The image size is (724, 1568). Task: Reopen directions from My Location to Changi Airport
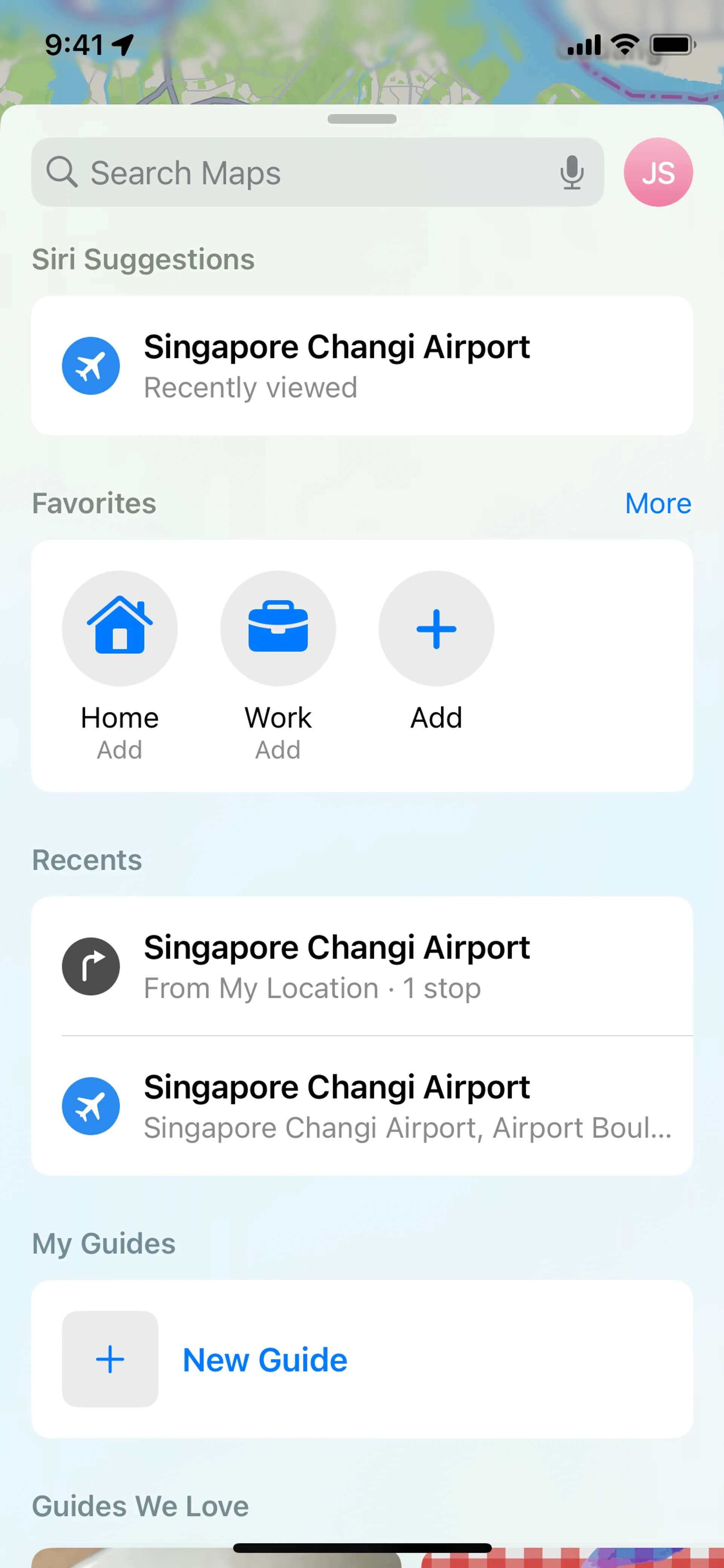click(x=361, y=966)
